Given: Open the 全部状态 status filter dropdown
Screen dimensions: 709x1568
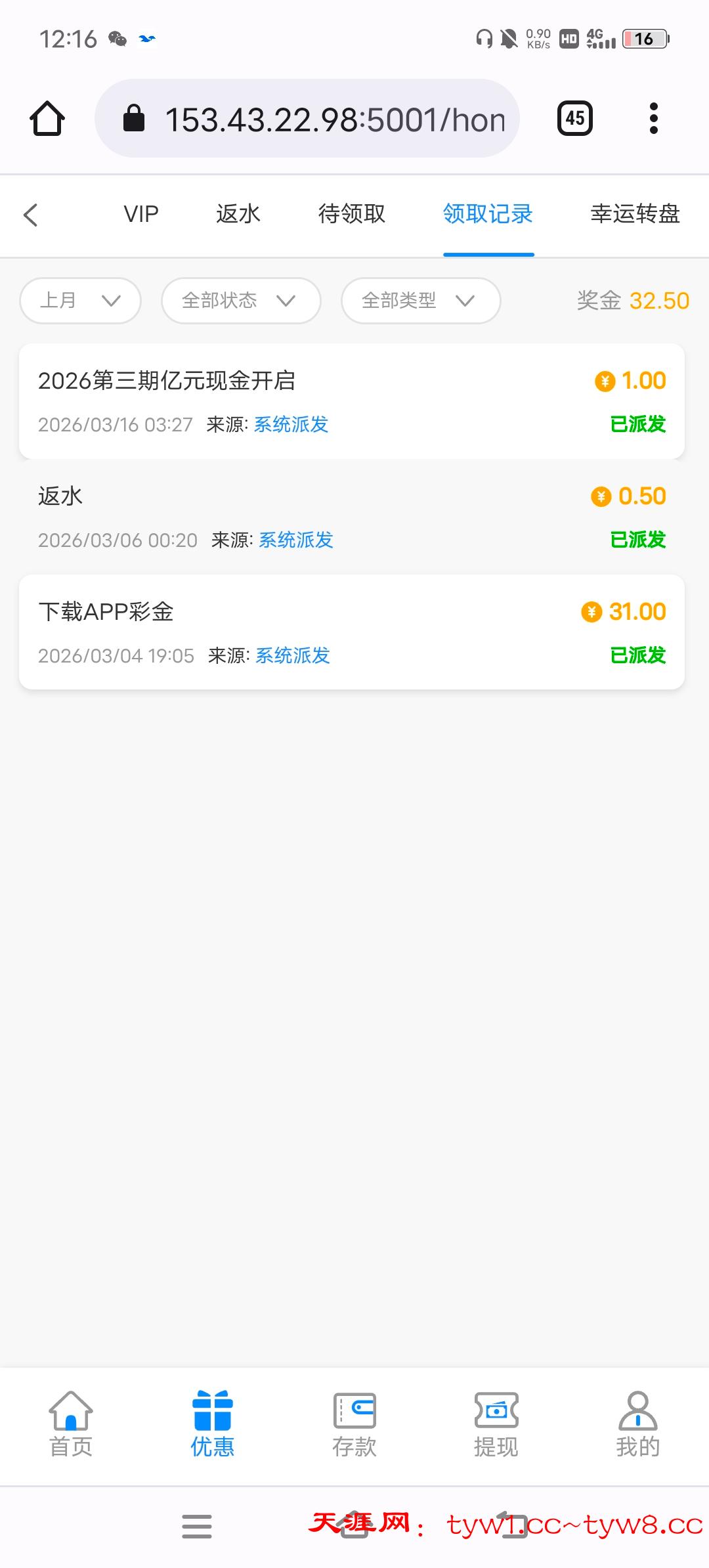Looking at the screenshot, I should coord(240,300).
